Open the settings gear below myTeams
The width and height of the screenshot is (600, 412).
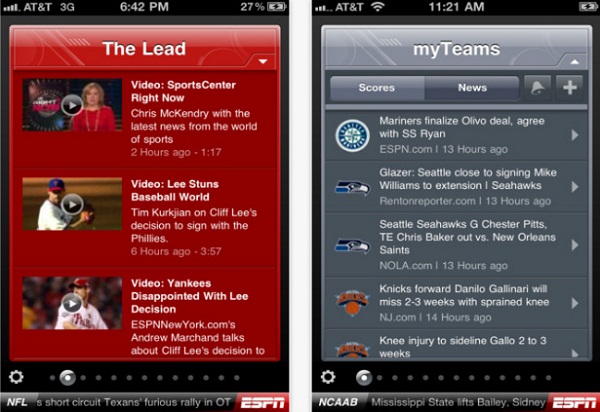(327, 378)
